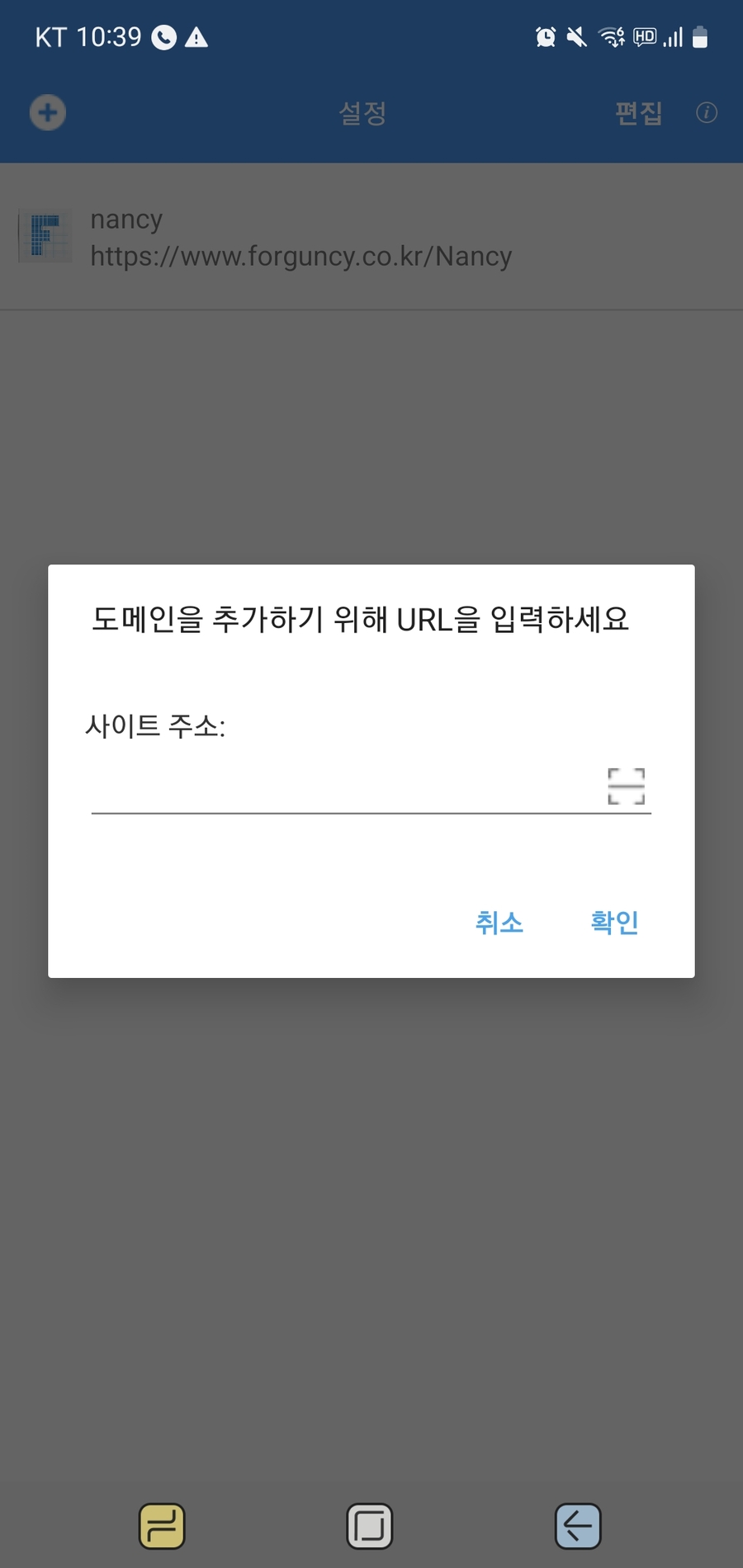The height and width of the screenshot is (1568, 743).
Task: Go back with the system back button
Action: point(577,1526)
